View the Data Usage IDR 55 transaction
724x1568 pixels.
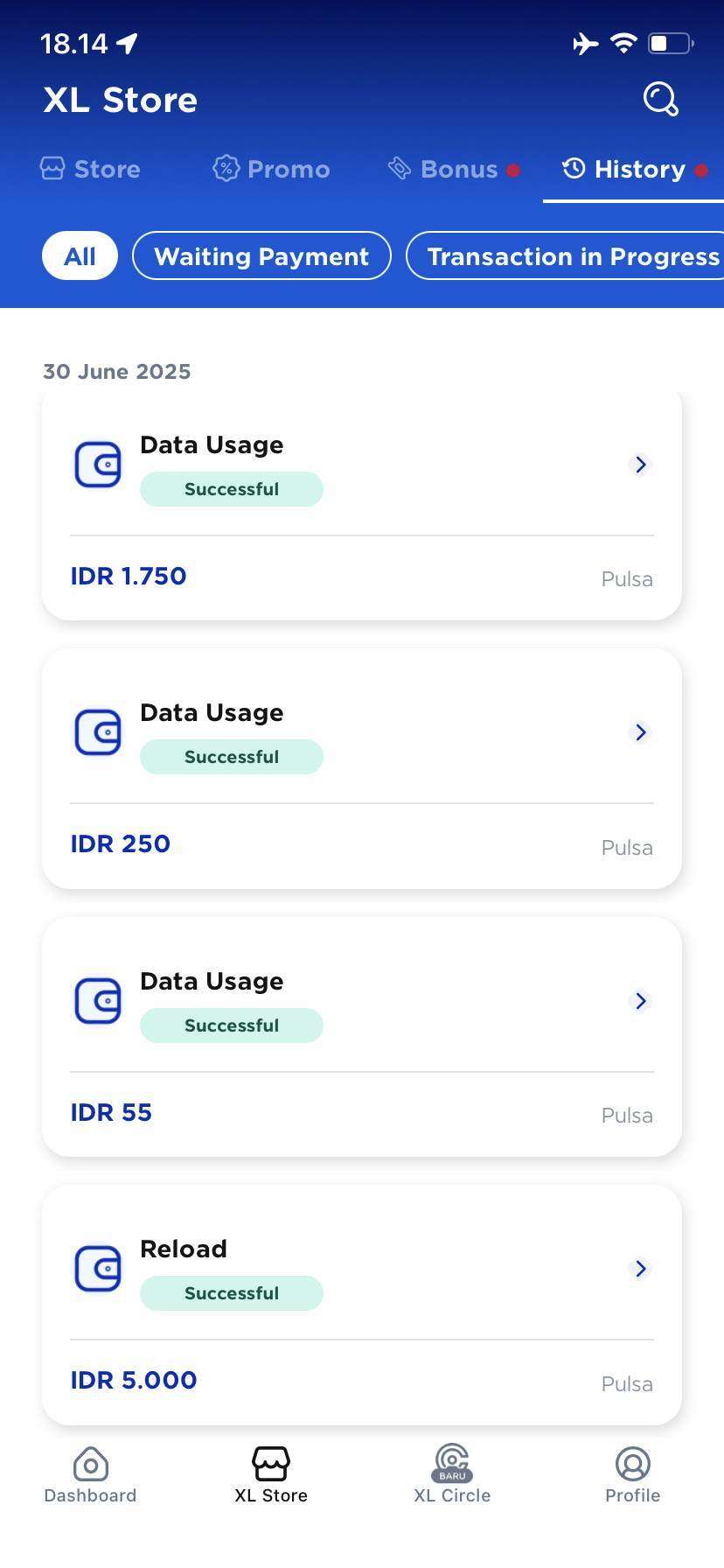click(362, 1037)
